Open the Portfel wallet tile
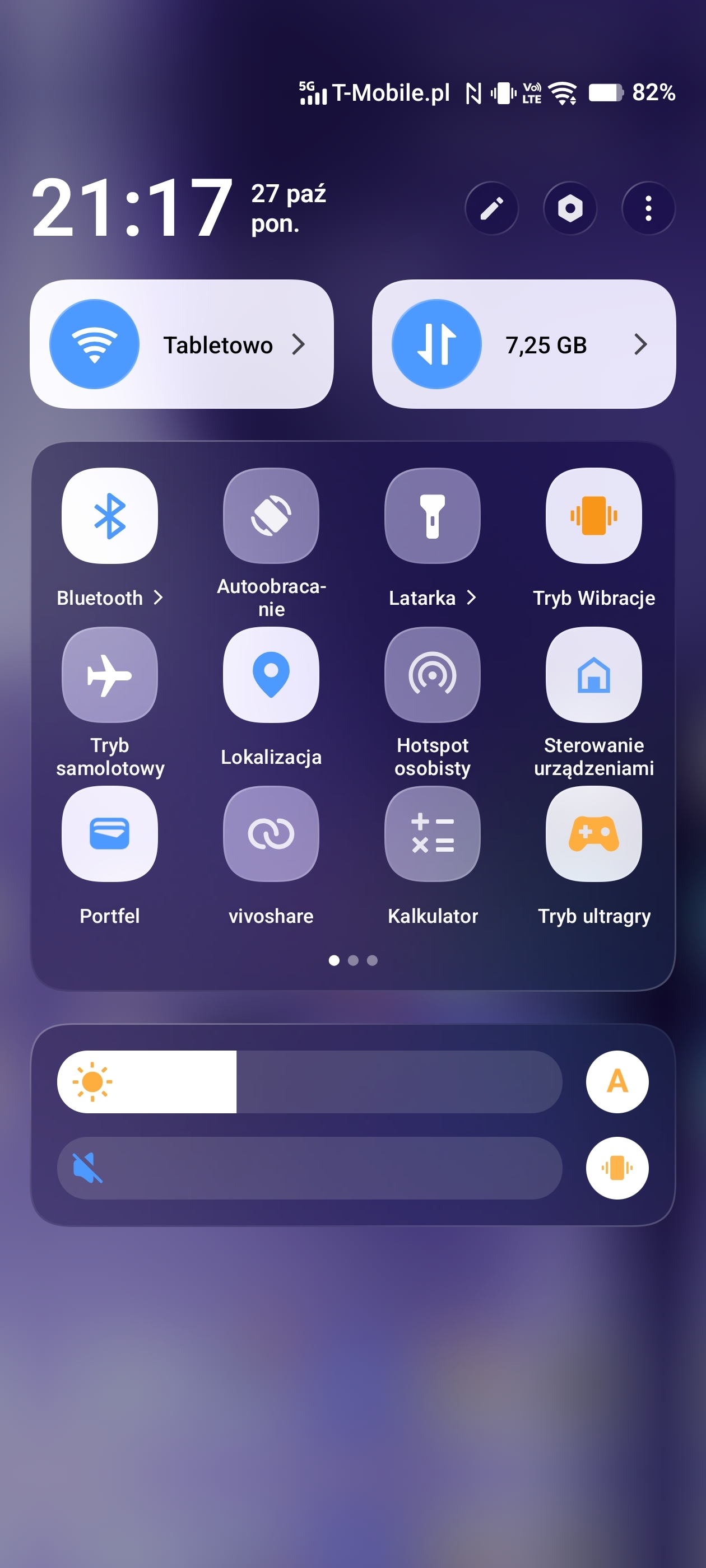This screenshot has height=1568, width=706. tap(110, 833)
